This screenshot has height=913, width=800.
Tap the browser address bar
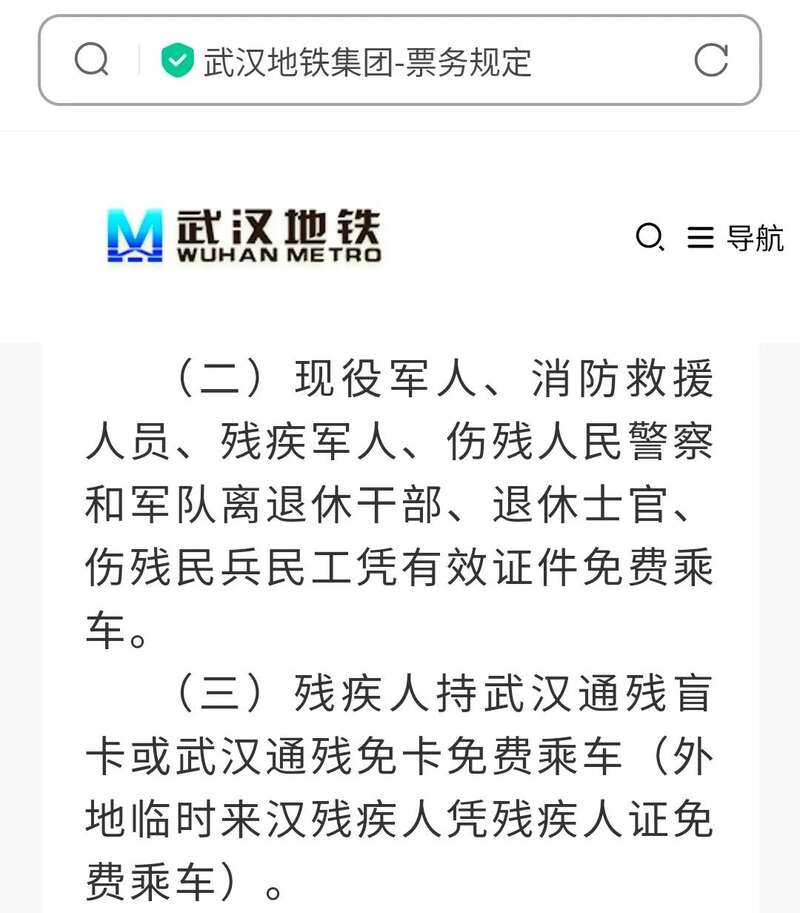400,61
